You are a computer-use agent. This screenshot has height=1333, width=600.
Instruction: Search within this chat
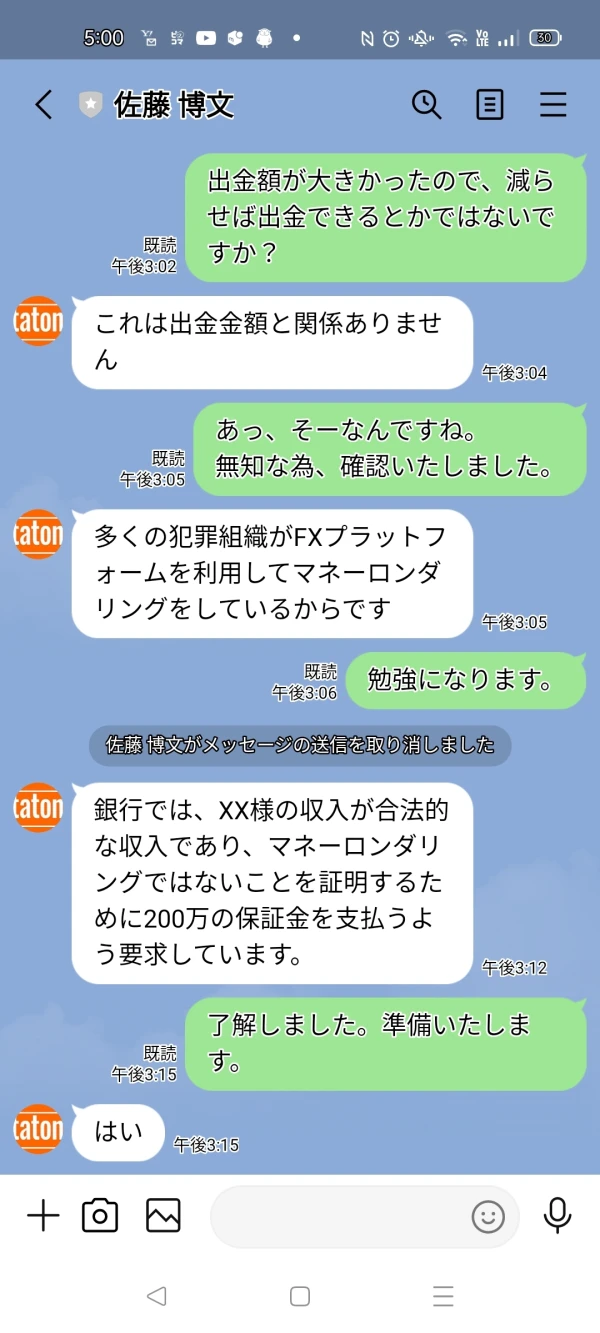pyautogui.click(x=427, y=105)
